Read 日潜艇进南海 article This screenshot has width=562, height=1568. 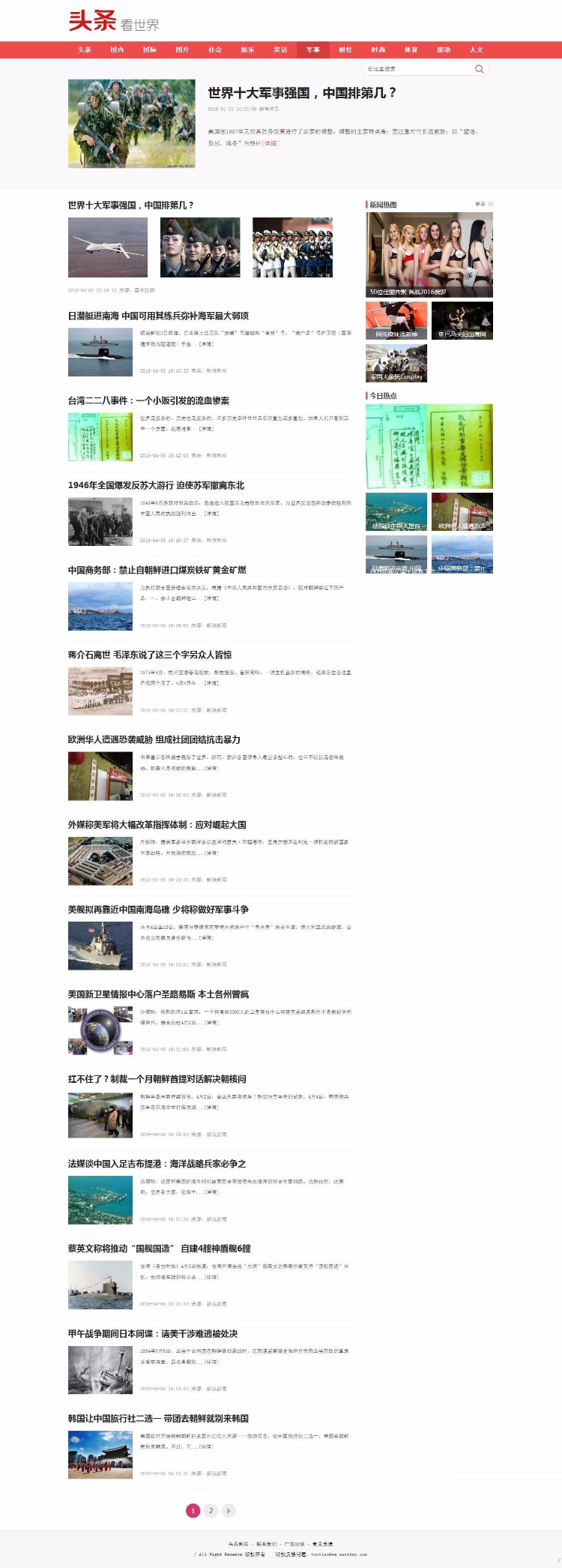click(158, 316)
